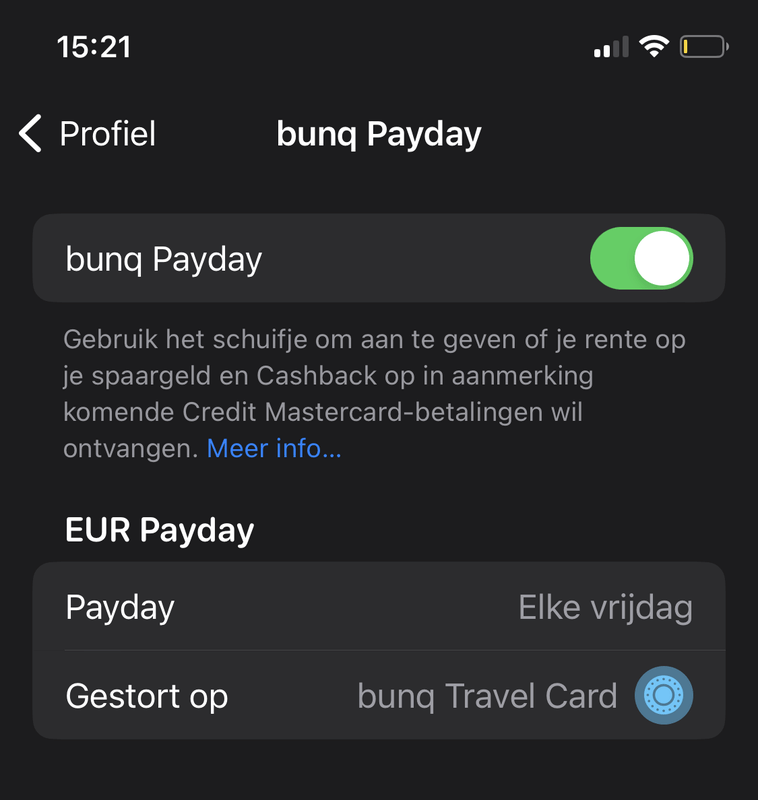Go back to Profiel
This screenshot has width=758, height=800.
point(88,134)
